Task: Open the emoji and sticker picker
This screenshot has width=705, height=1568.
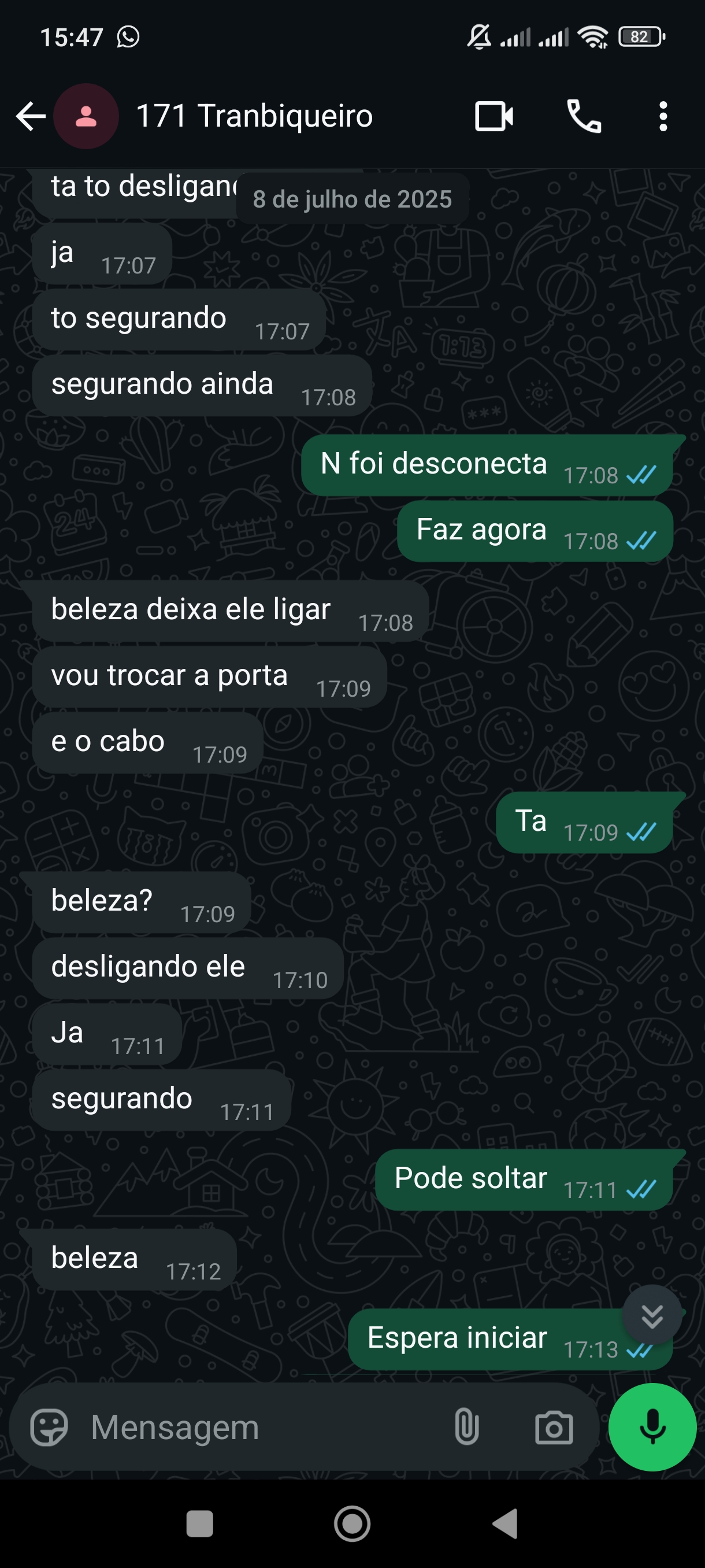Action: tap(49, 1428)
